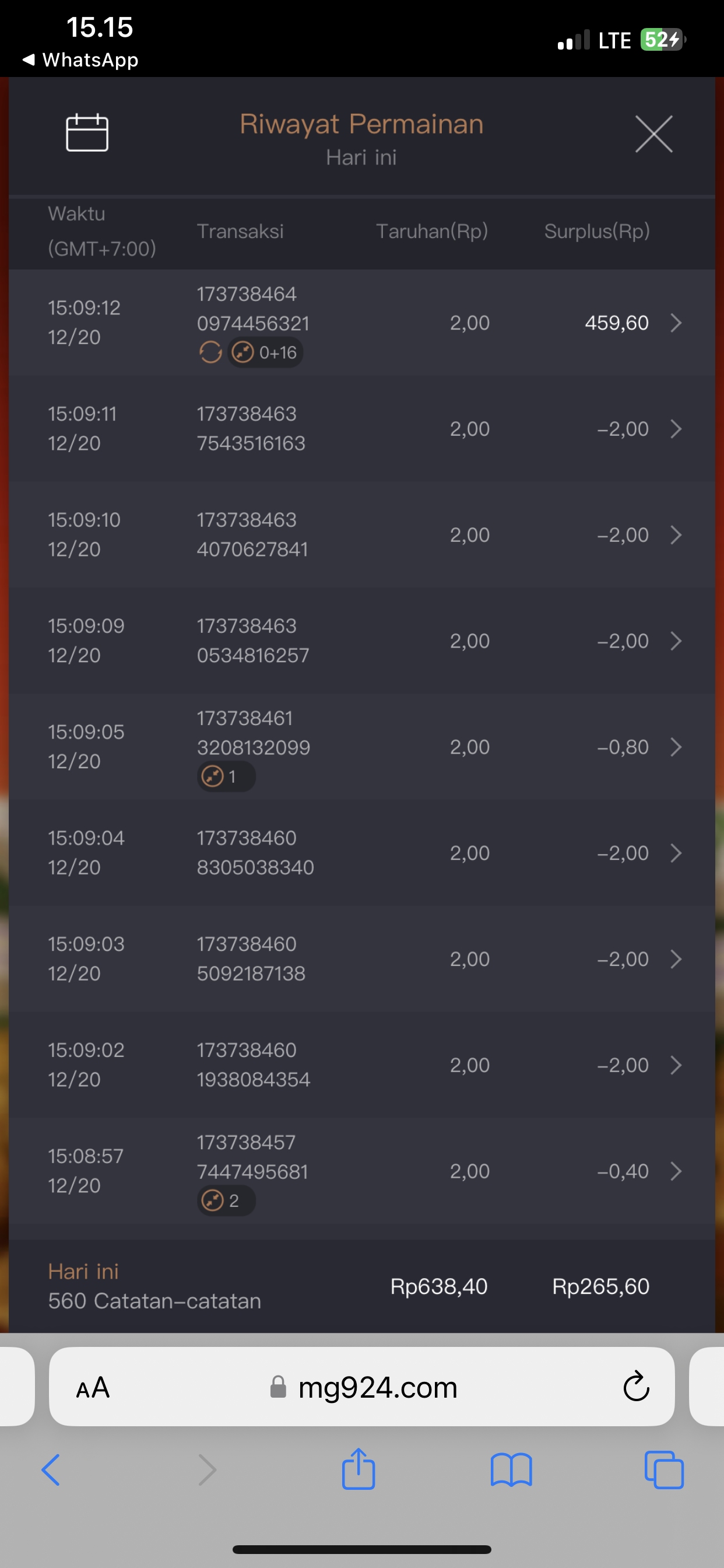Viewport: 724px width, 1568px height.
Task: Open Safari bookmarks
Action: click(511, 1470)
